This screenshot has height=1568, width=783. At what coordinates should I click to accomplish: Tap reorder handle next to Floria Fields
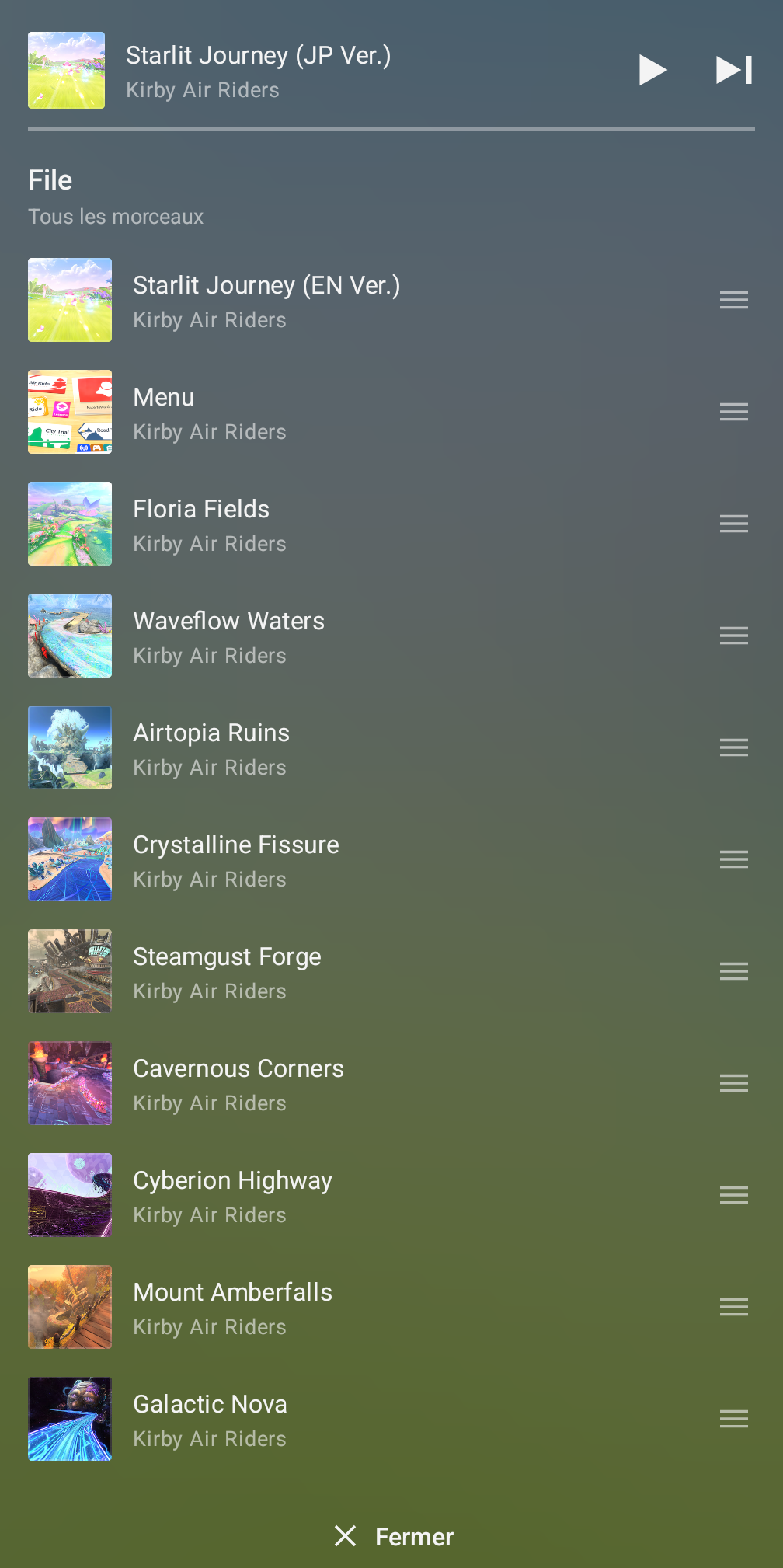point(733,524)
